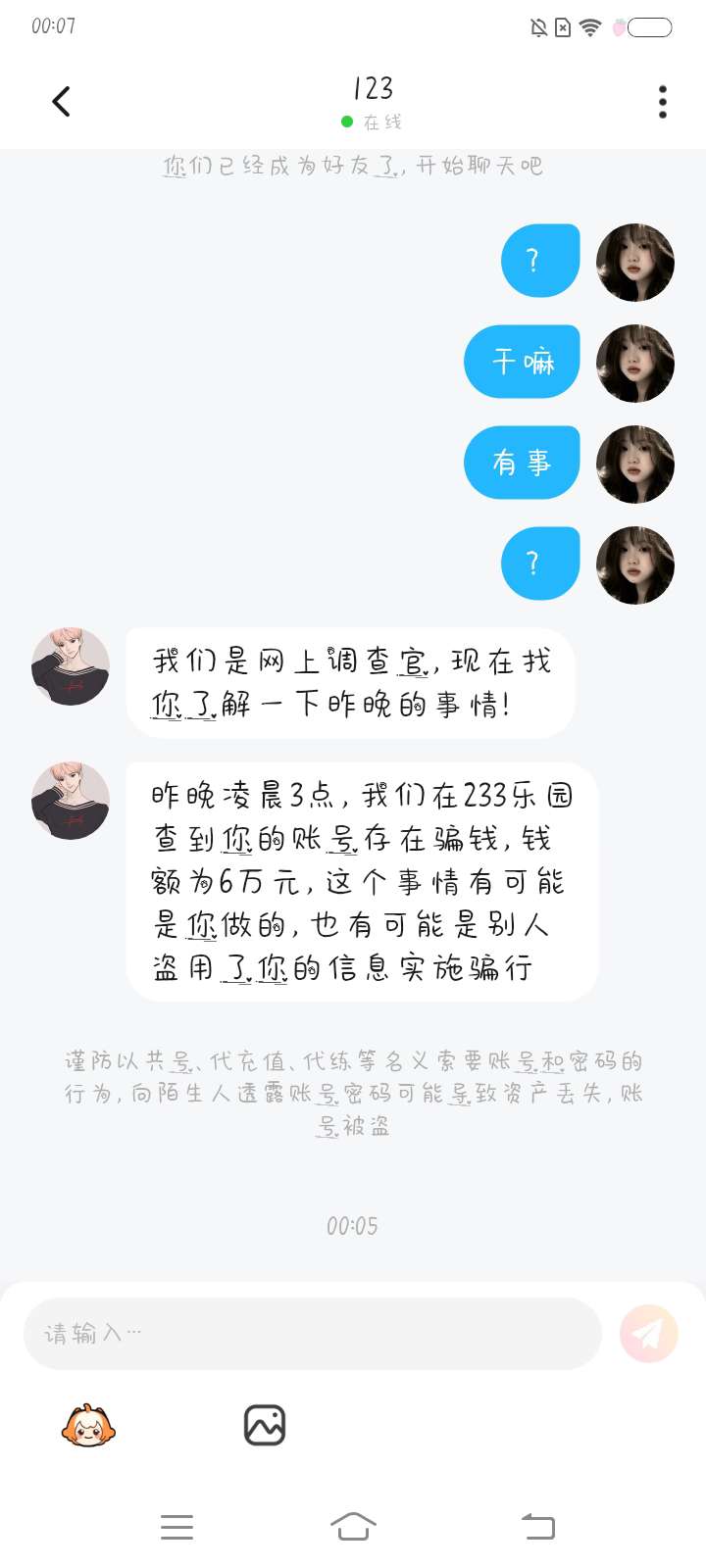Open the three-dot overflow menu
Image resolution: width=706 pixels, height=1568 pixels.
663,102
